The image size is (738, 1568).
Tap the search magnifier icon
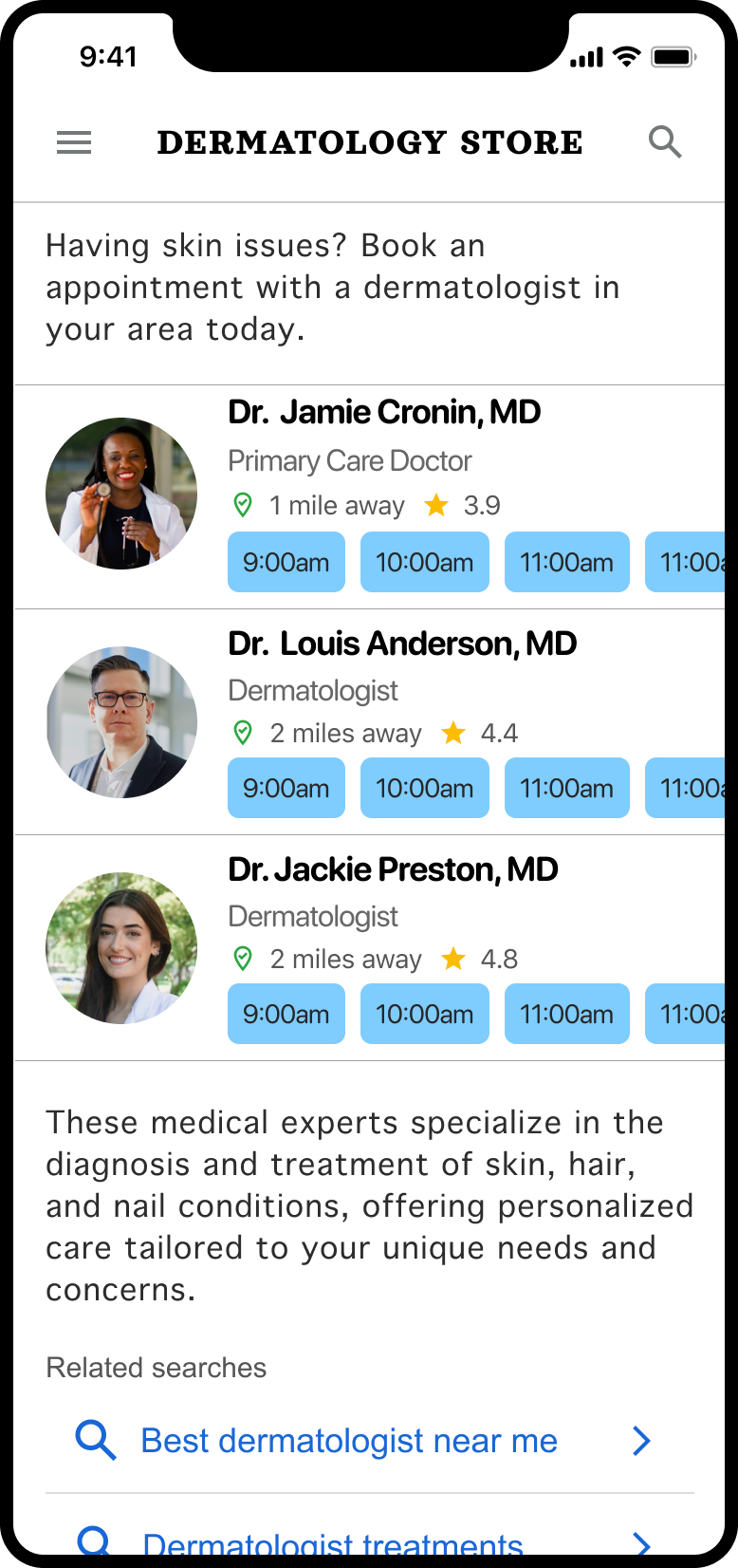(664, 142)
